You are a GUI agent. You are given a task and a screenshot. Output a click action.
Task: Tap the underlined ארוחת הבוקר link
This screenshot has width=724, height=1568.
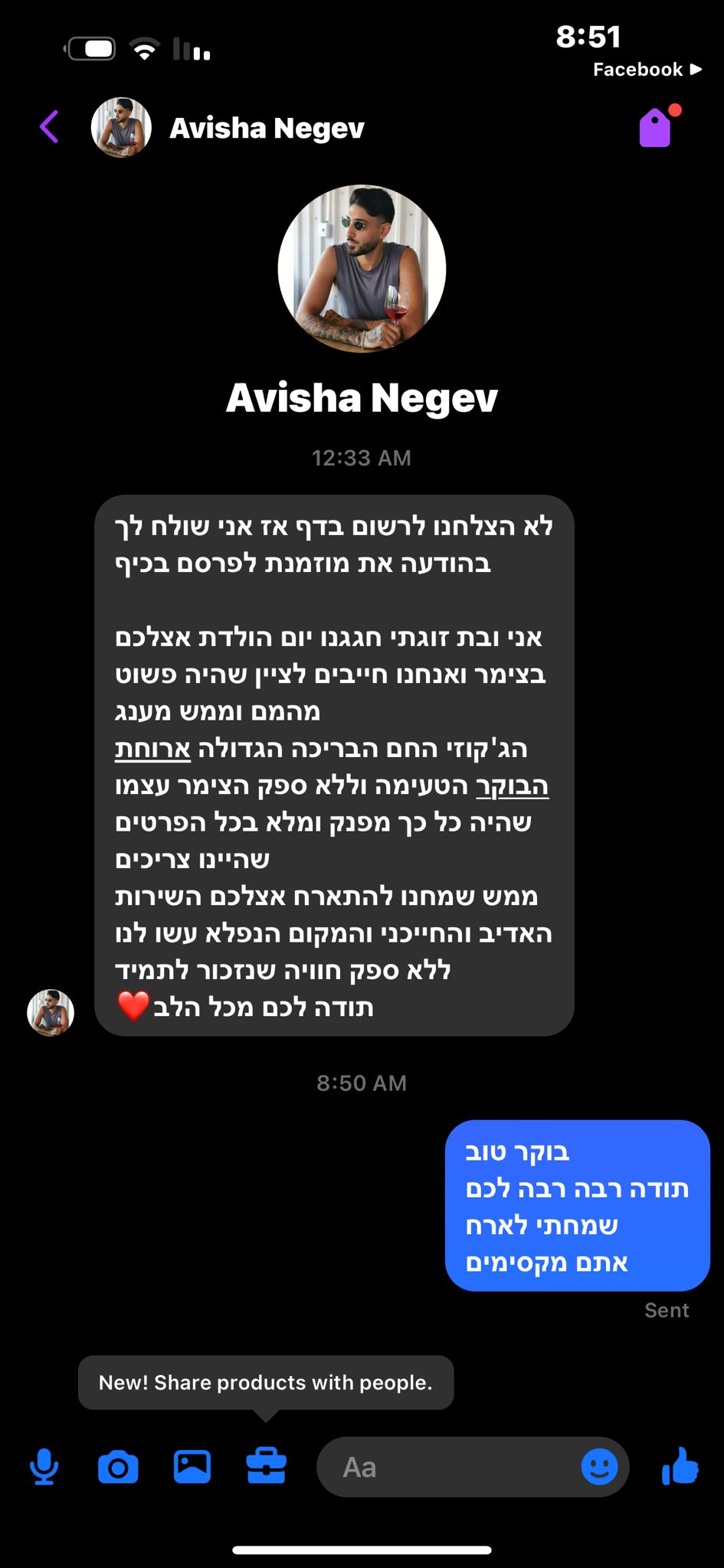(153, 749)
